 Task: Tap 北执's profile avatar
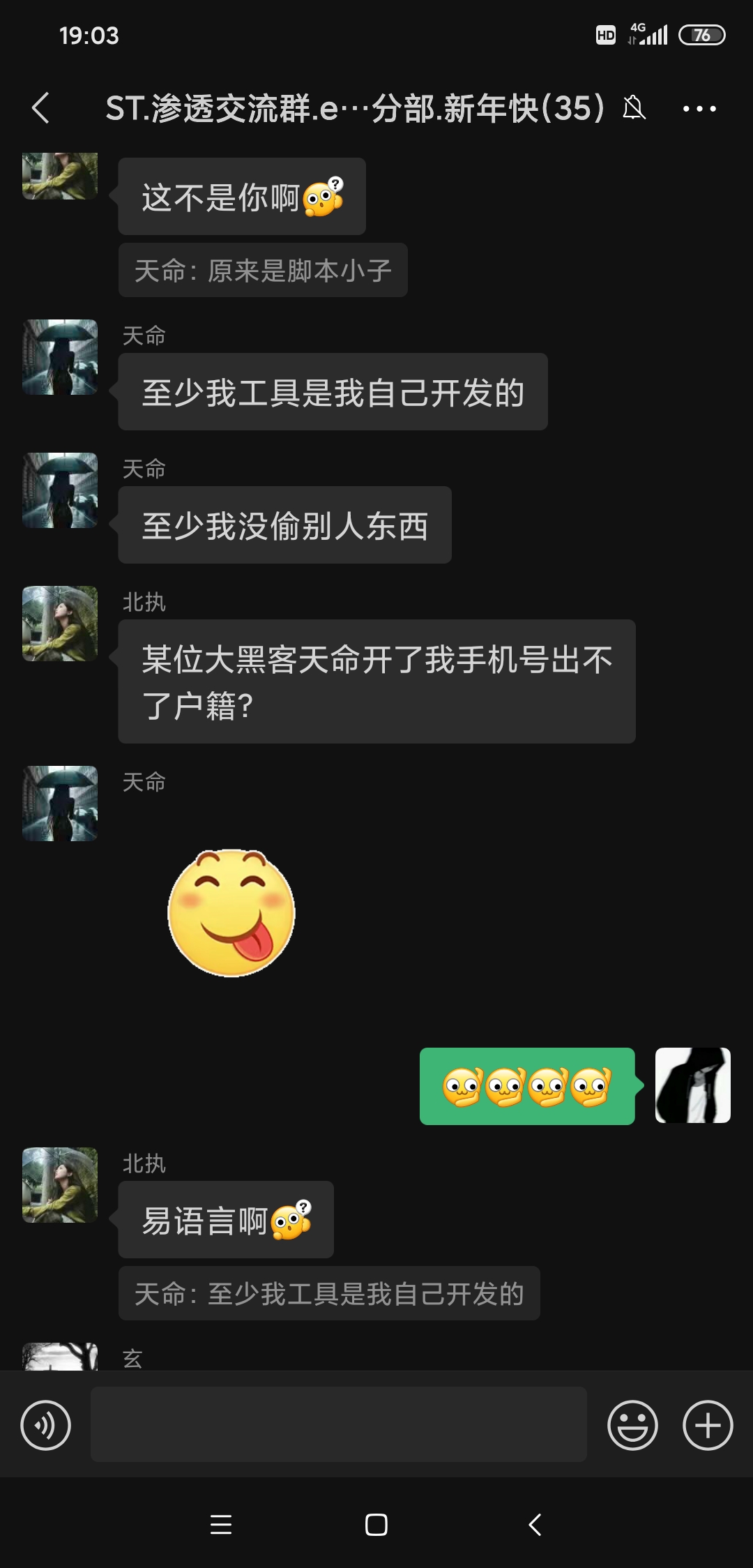(59, 624)
